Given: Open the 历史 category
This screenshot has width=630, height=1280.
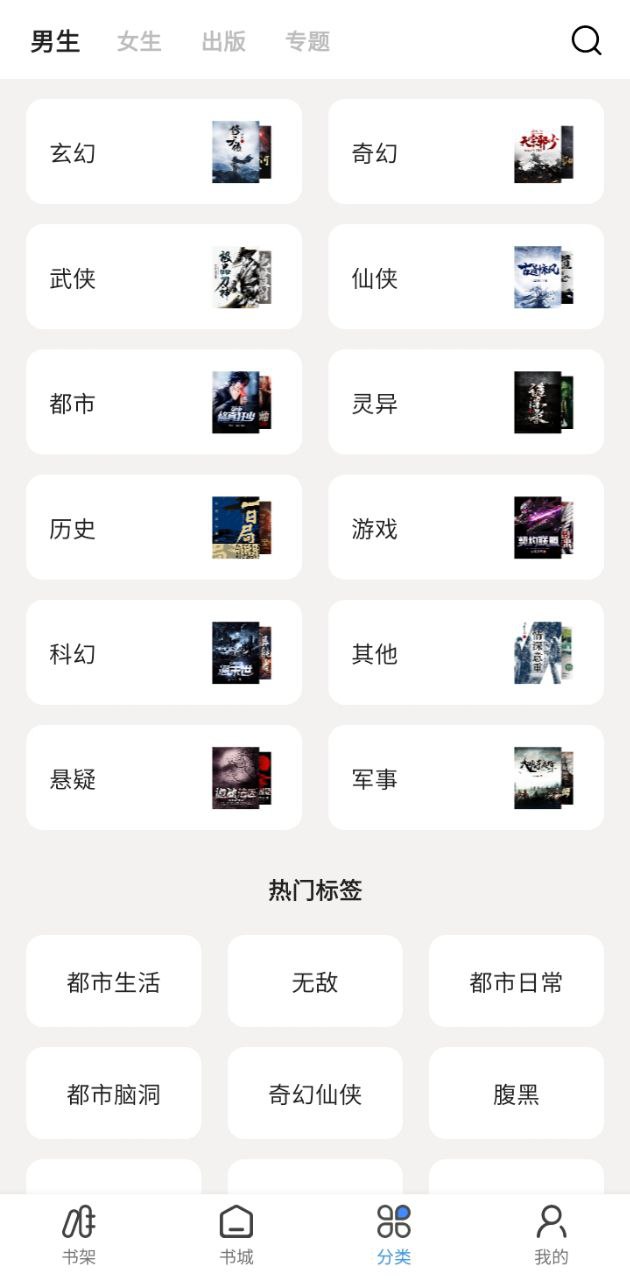Looking at the screenshot, I should pyautogui.click(x=163, y=527).
